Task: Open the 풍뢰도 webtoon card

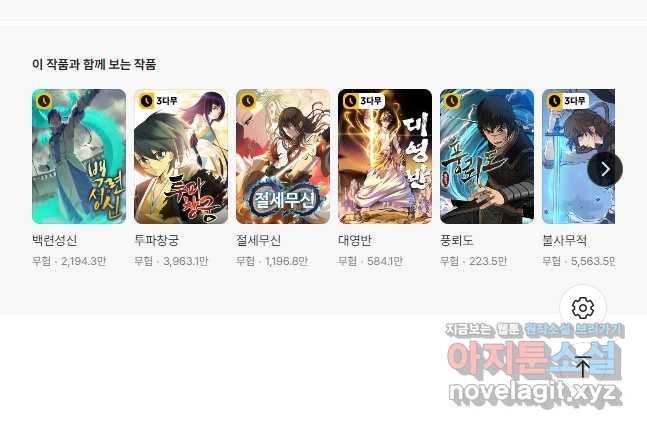Action: pyautogui.click(x=487, y=156)
